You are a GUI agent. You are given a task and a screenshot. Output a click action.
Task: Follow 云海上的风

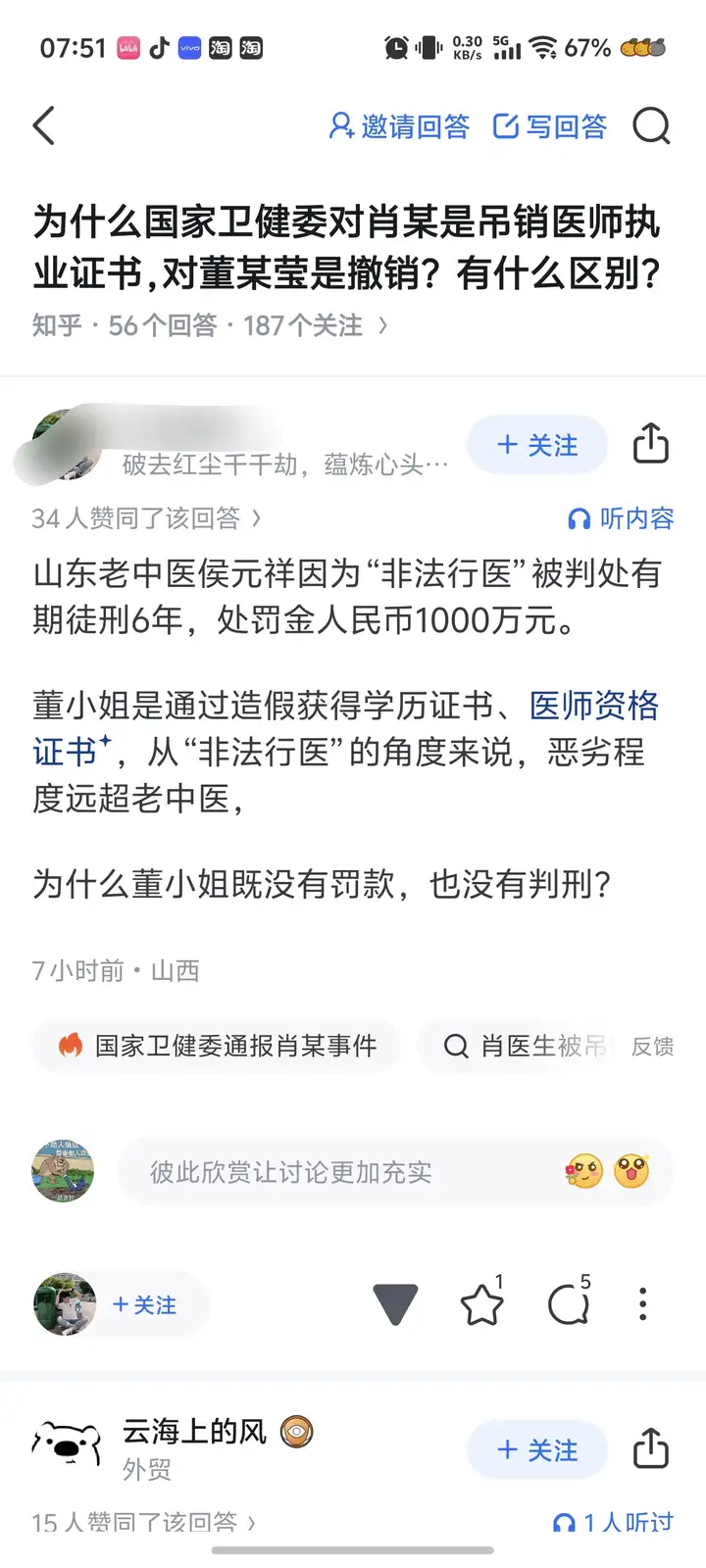pos(537,1450)
